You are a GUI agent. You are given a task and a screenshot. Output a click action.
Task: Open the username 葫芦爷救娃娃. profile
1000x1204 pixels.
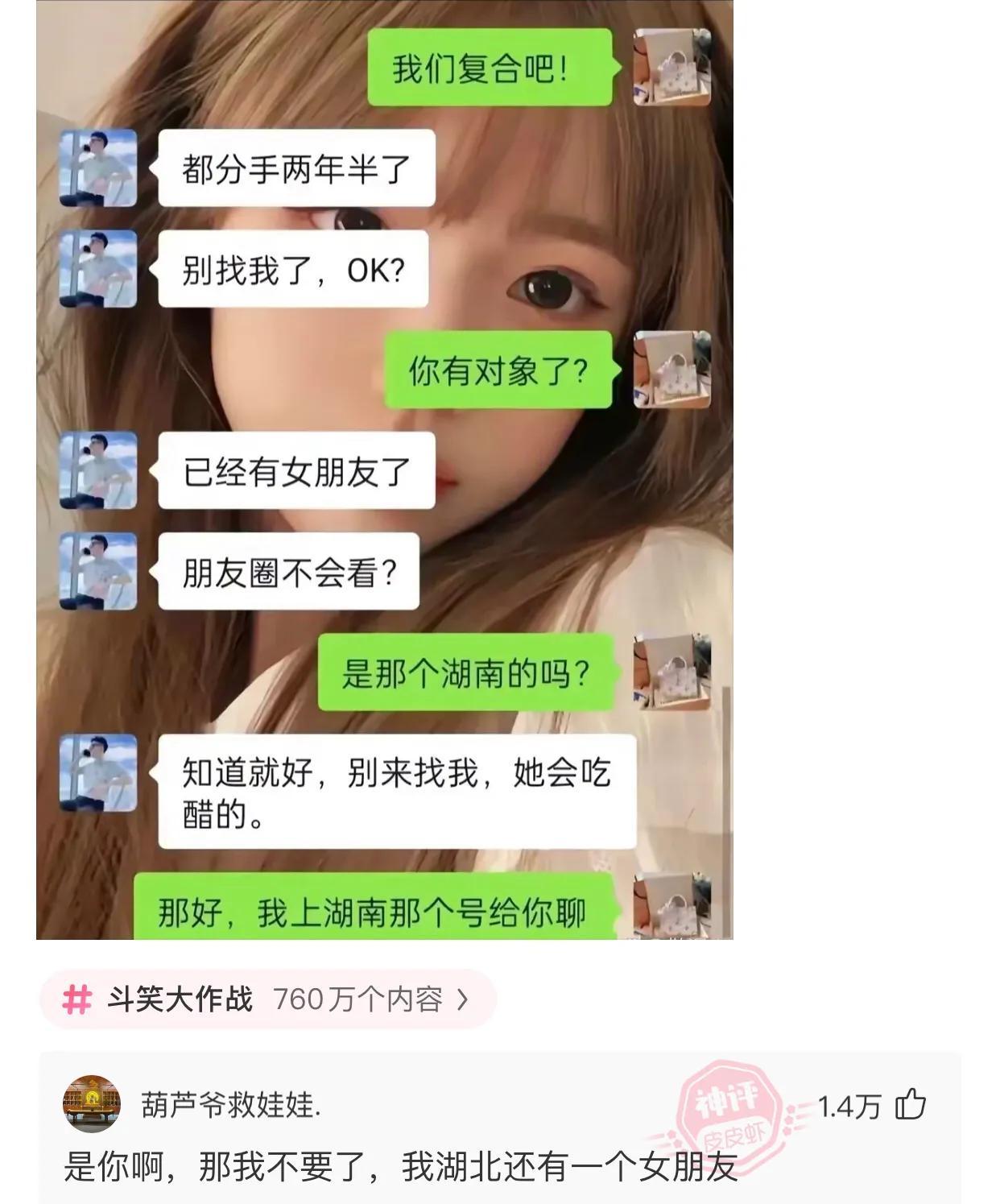click(231, 1105)
